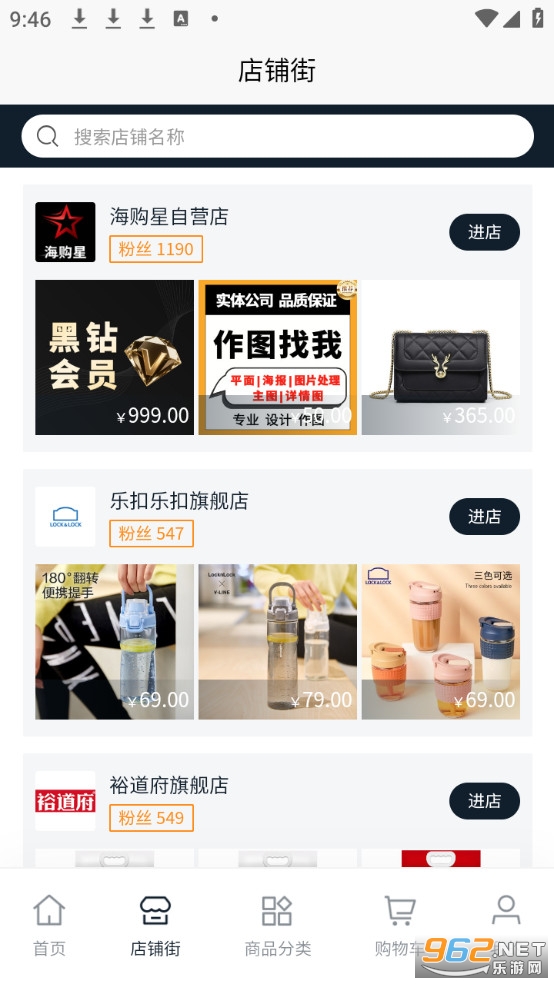Open the blue bottle with 180°翻转便携提手
Viewport: 554px width, 984px height.
click(x=115, y=641)
